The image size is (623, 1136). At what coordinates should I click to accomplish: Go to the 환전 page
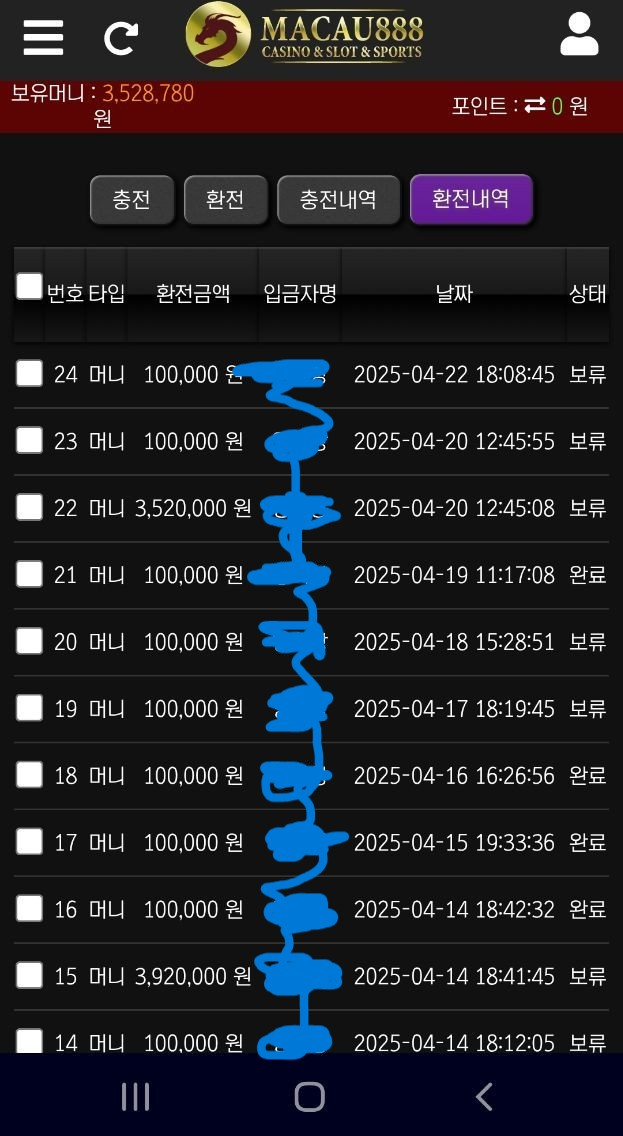point(226,199)
